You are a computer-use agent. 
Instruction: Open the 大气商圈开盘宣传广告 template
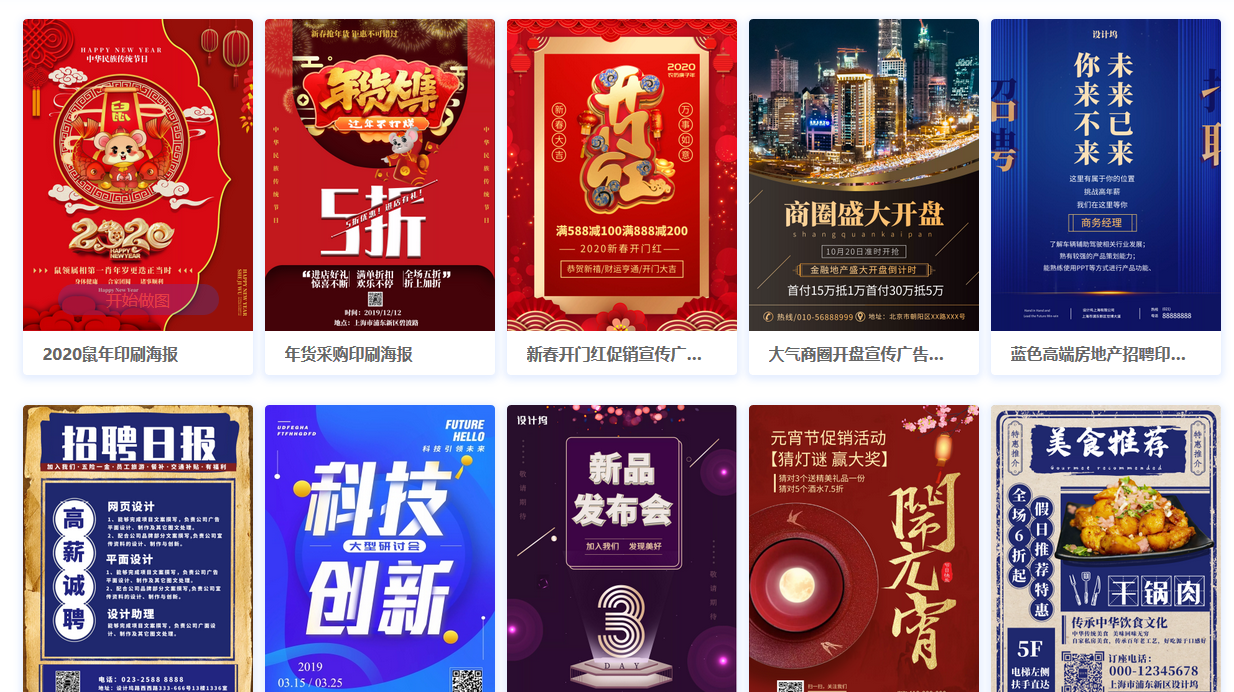coord(863,175)
